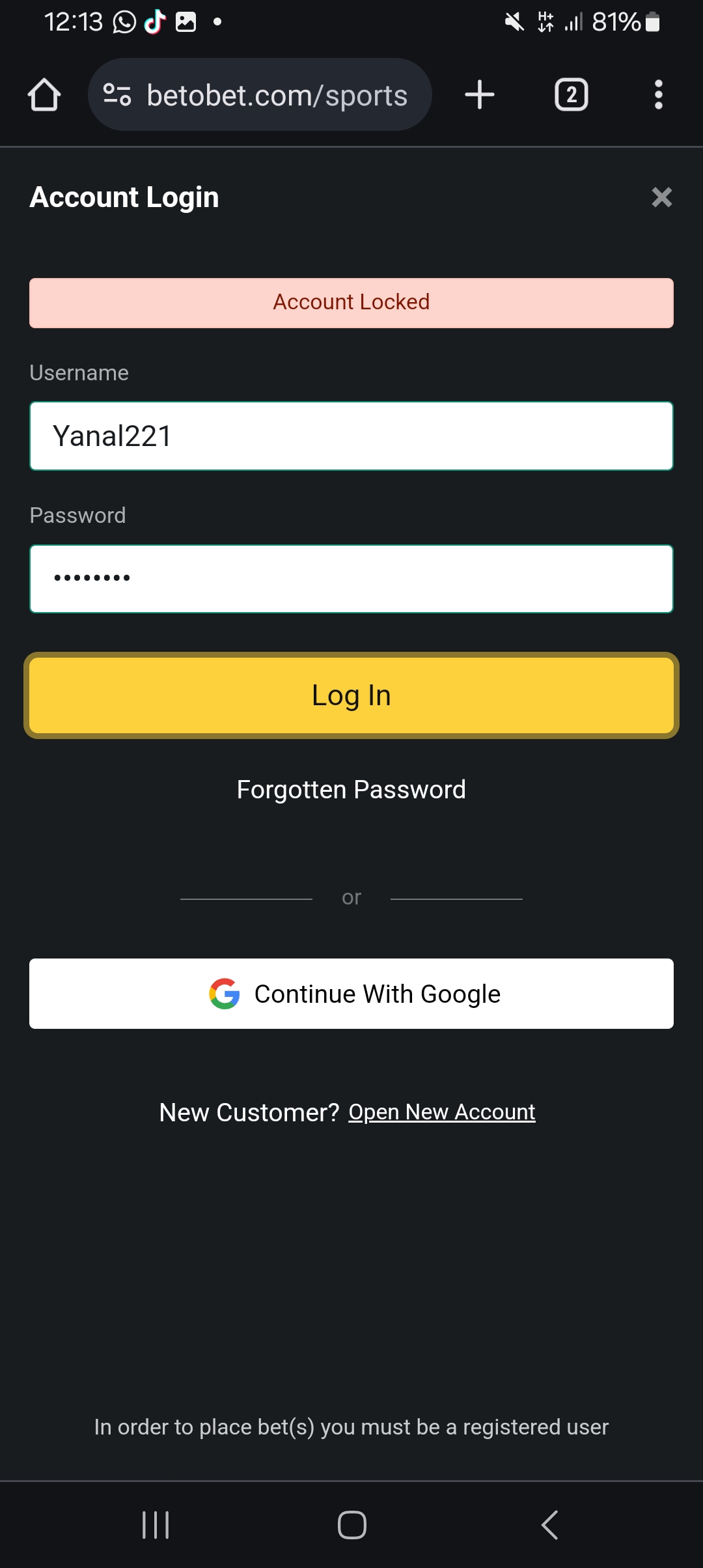Add a new browser tab
This screenshot has width=703, height=1568.
(480, 95)
